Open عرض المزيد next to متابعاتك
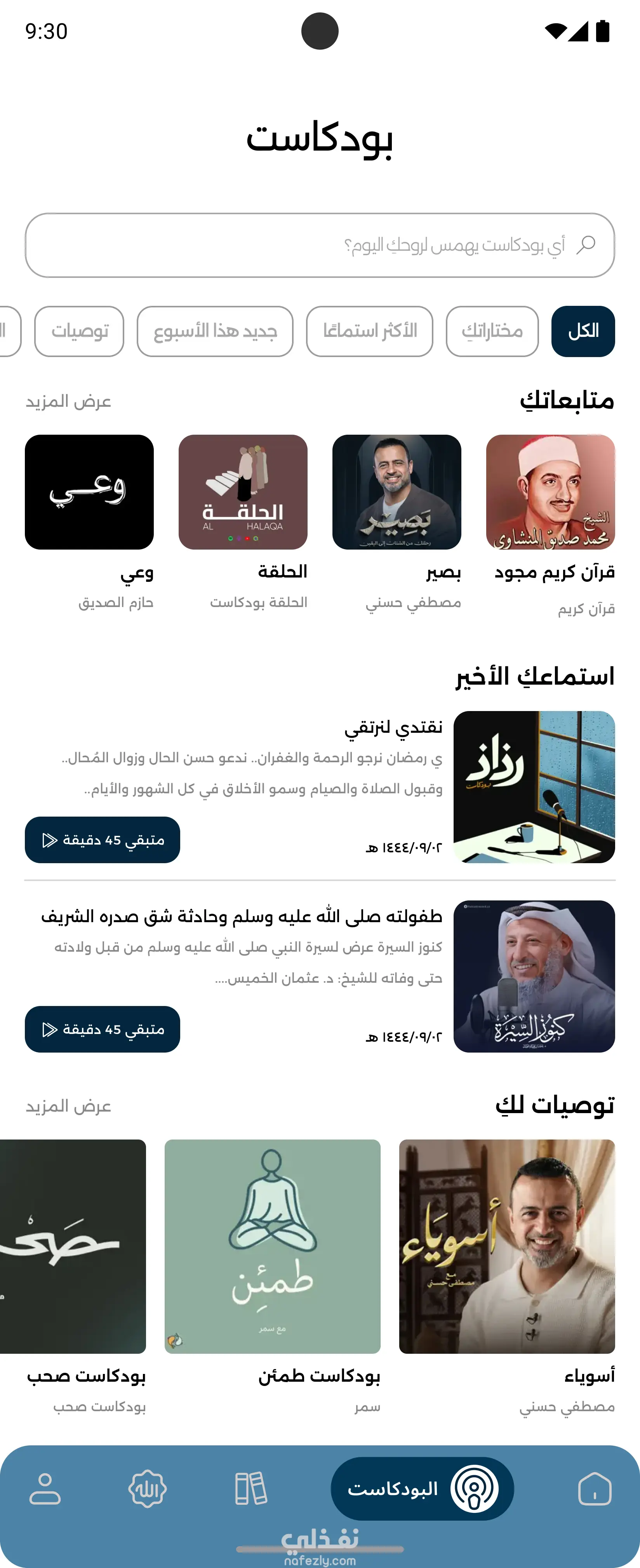640x1568 pixels. (x=68, y=402)
